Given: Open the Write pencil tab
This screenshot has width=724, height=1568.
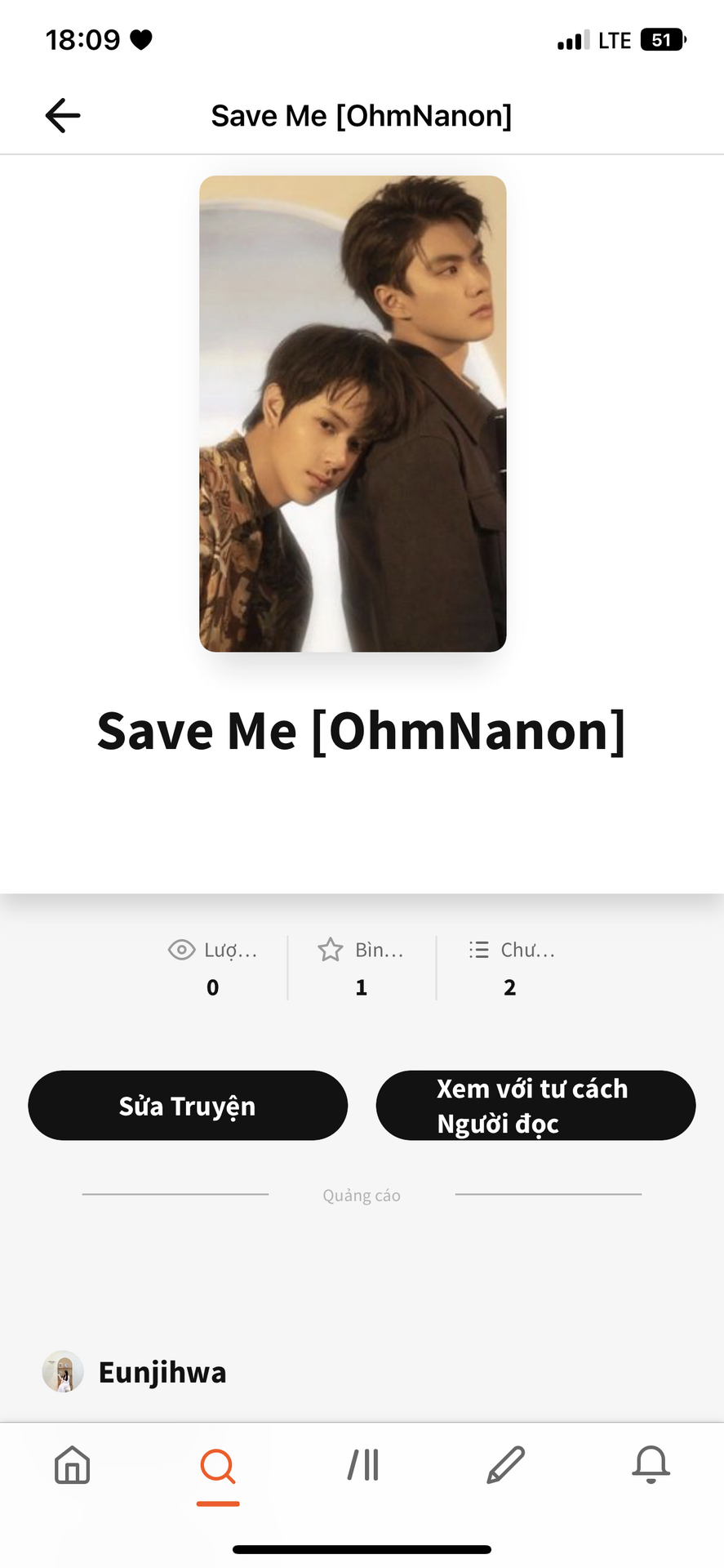Looking at the screenshot, I should pyautogui.click(x=506, y=1464).
